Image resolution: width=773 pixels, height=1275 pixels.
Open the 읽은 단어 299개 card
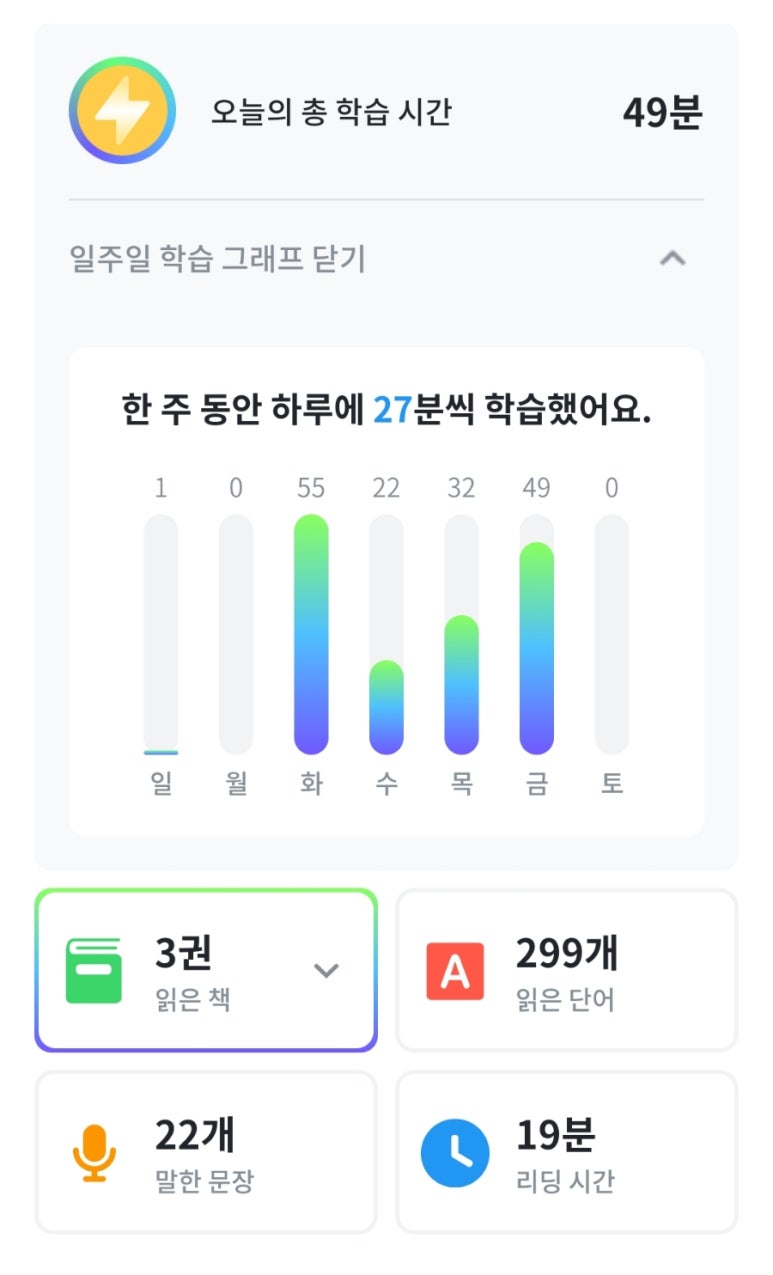566,970
